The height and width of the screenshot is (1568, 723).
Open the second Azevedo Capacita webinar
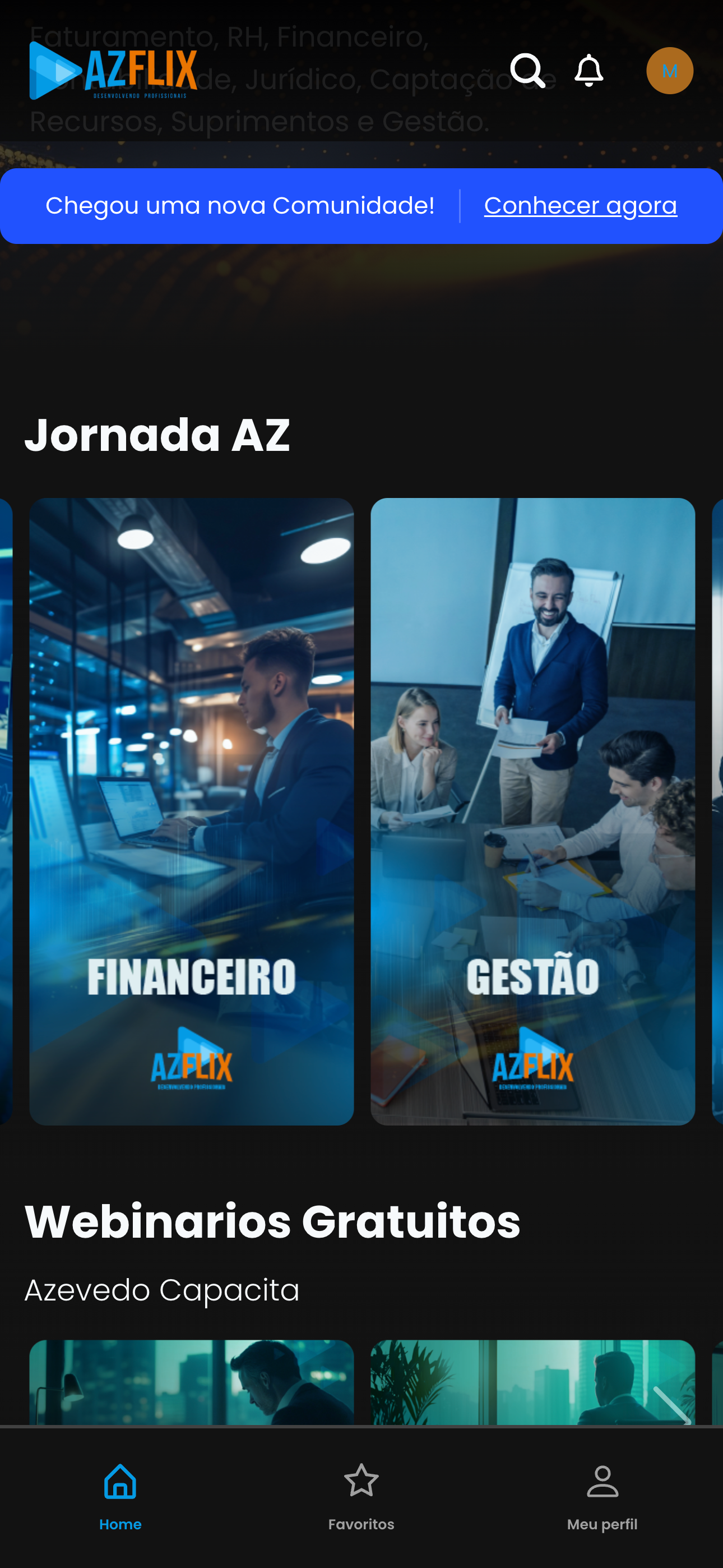pos(532,1382)
